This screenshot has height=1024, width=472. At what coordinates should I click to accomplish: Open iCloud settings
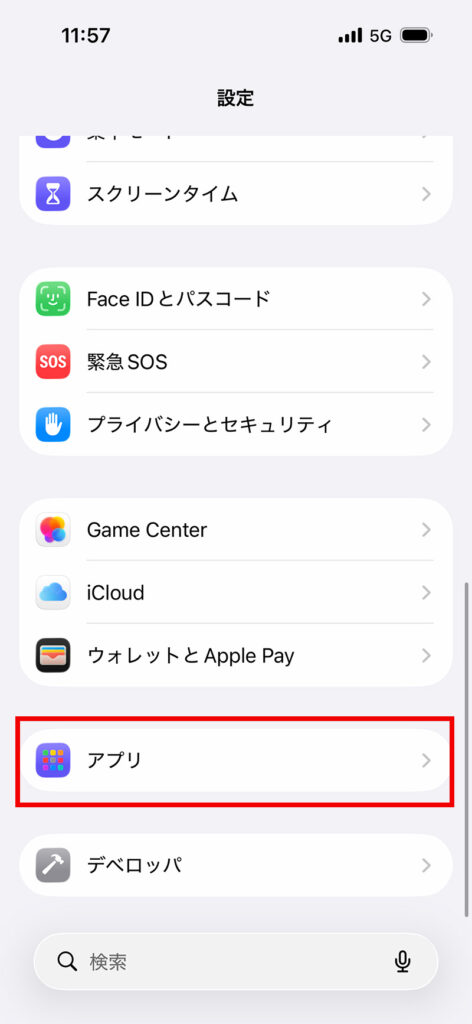[236, 592]
